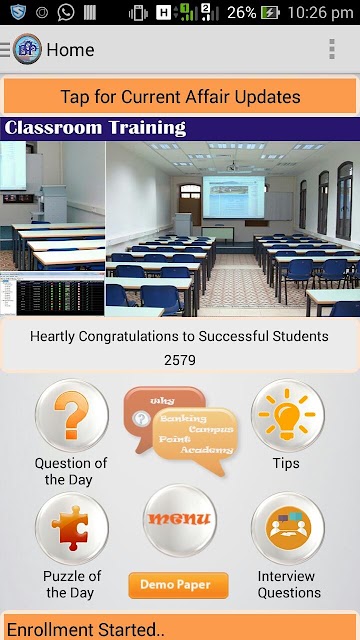
Task: Open Puzzle of the Day
Action: coord(72,545)
